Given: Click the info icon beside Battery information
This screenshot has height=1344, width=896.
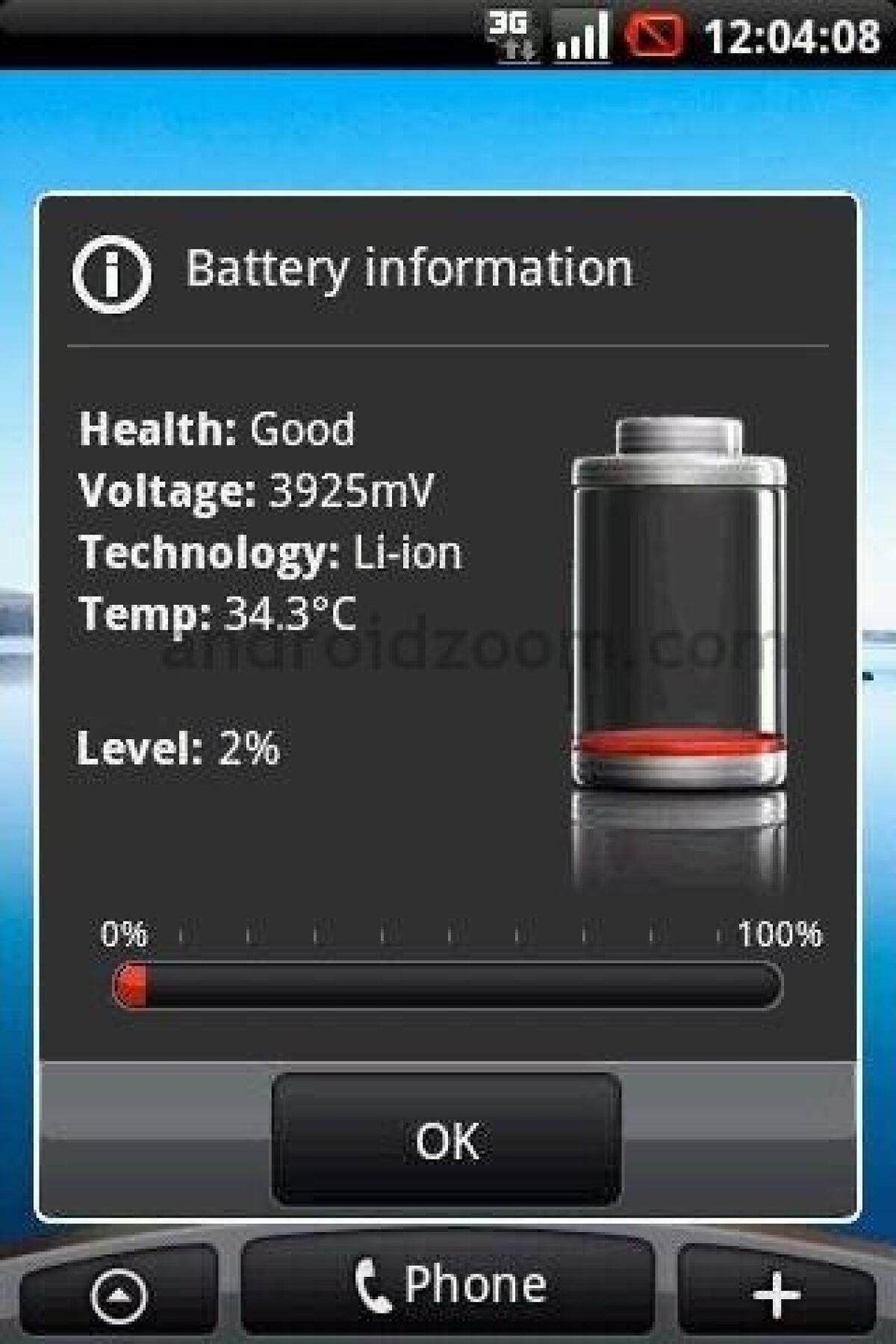Looking at the screenshot, I should click(112, 274).
